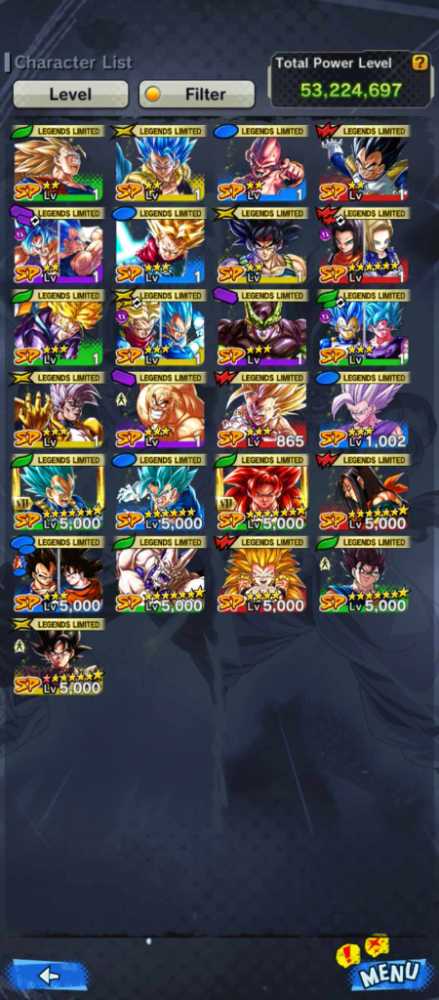Viewport: 439px width, 1000px height.
Task: Choose the Perfect Cell character tile
Action: click(x=262, y=327)
